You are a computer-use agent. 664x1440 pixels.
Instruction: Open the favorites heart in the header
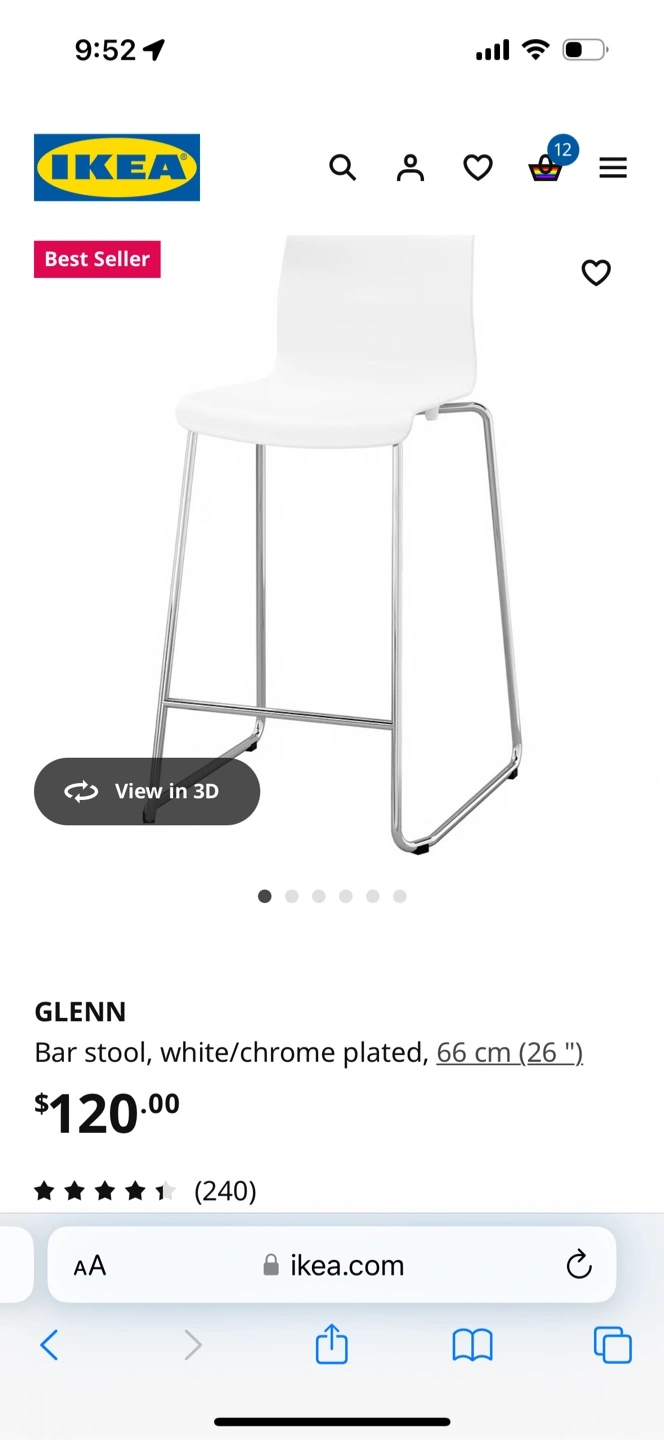[x=478, y=168]
